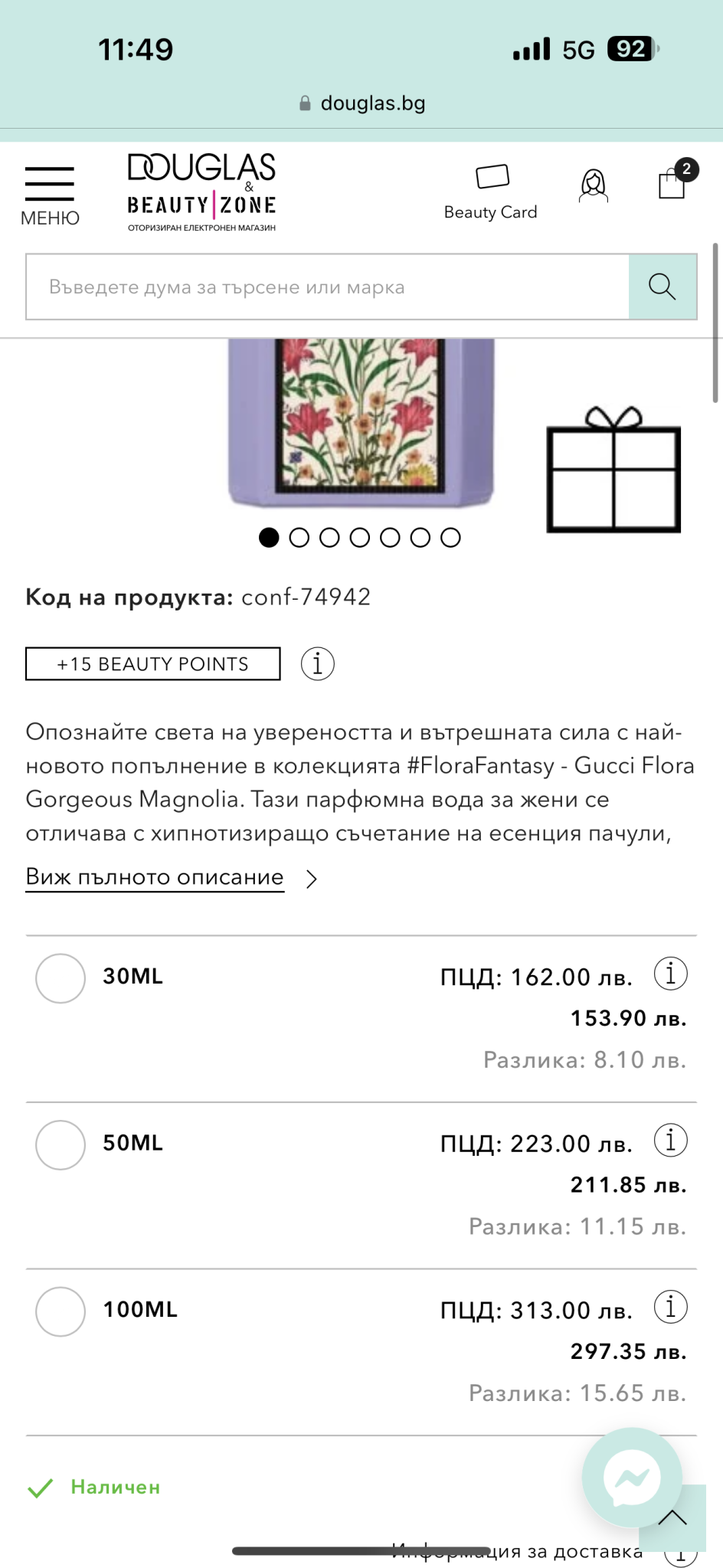The image size is (723, 1568).
Task: Go to Douglas Beauty Zone homepage logo
Action: [201, 191]
